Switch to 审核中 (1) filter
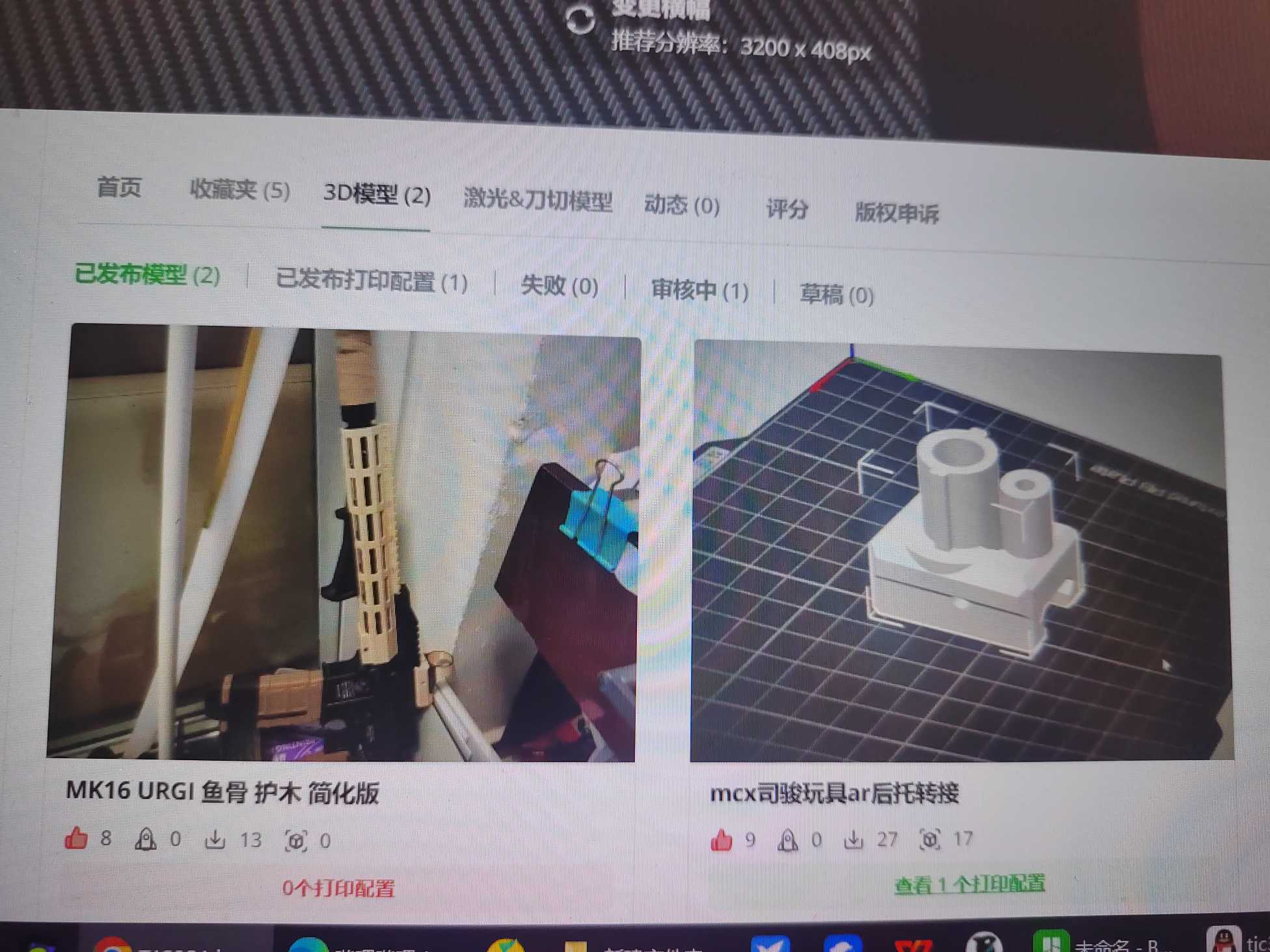Viewport: 1270px width, 952px height. [699, 290]
